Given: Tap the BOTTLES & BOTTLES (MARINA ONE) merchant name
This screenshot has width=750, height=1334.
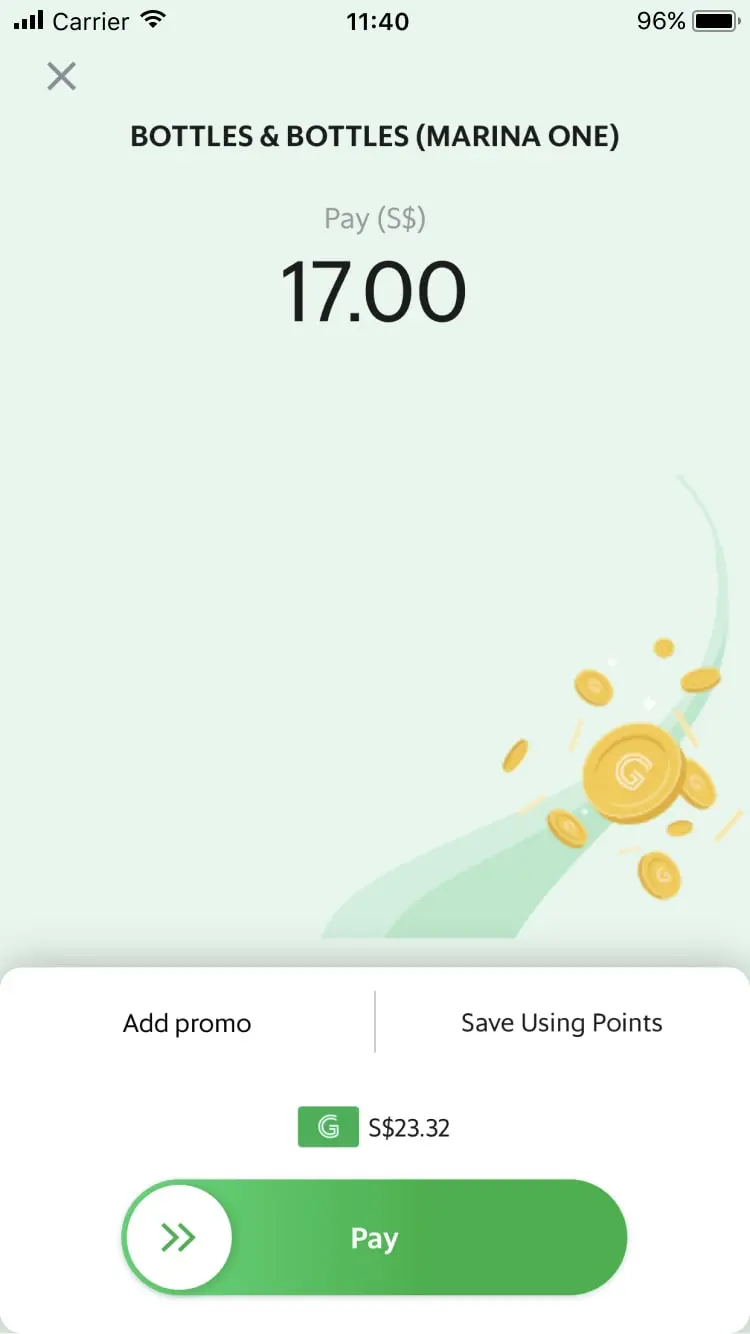Looking at the screenshot, I should tap(375, 136).
